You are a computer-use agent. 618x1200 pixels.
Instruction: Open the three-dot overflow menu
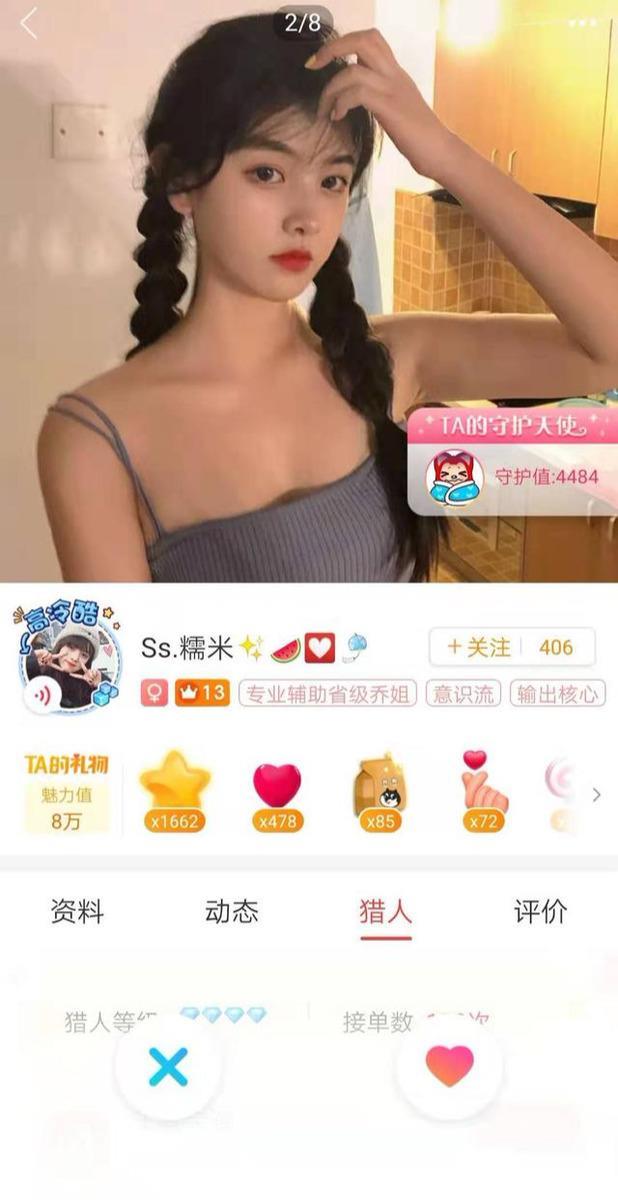click(581, 23)
